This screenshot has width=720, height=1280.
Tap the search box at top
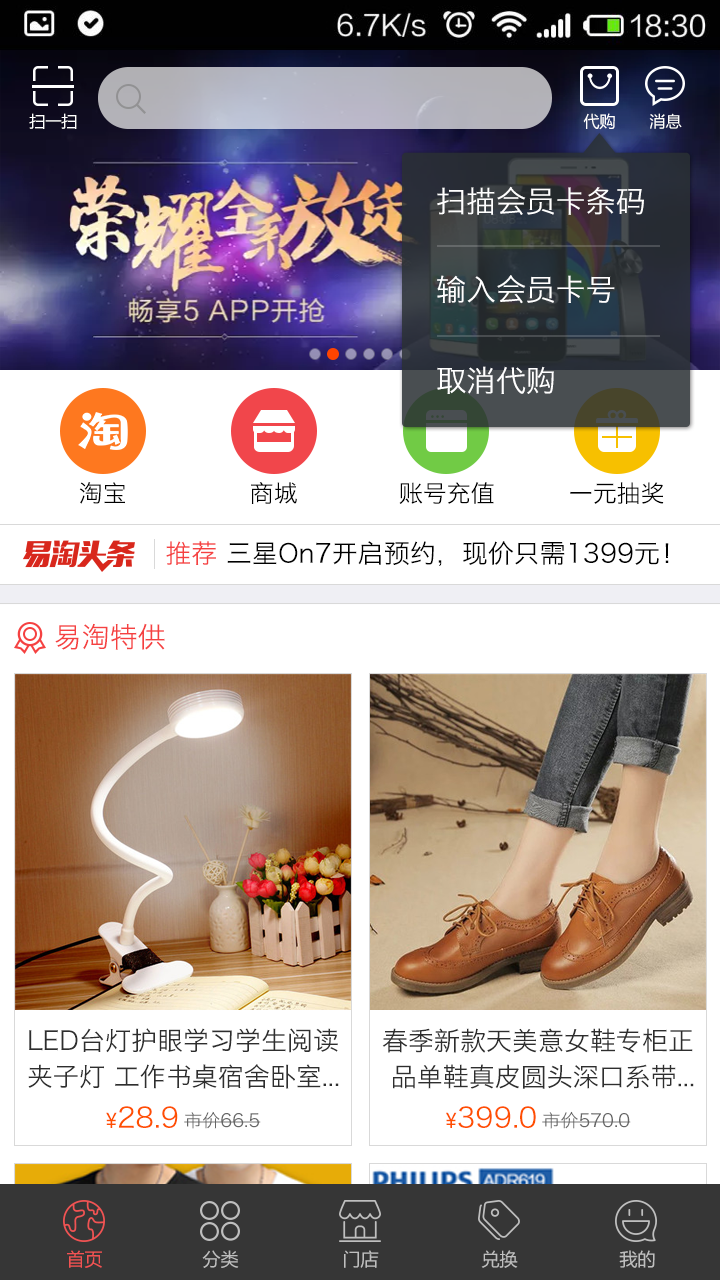[x=325, y=98]
